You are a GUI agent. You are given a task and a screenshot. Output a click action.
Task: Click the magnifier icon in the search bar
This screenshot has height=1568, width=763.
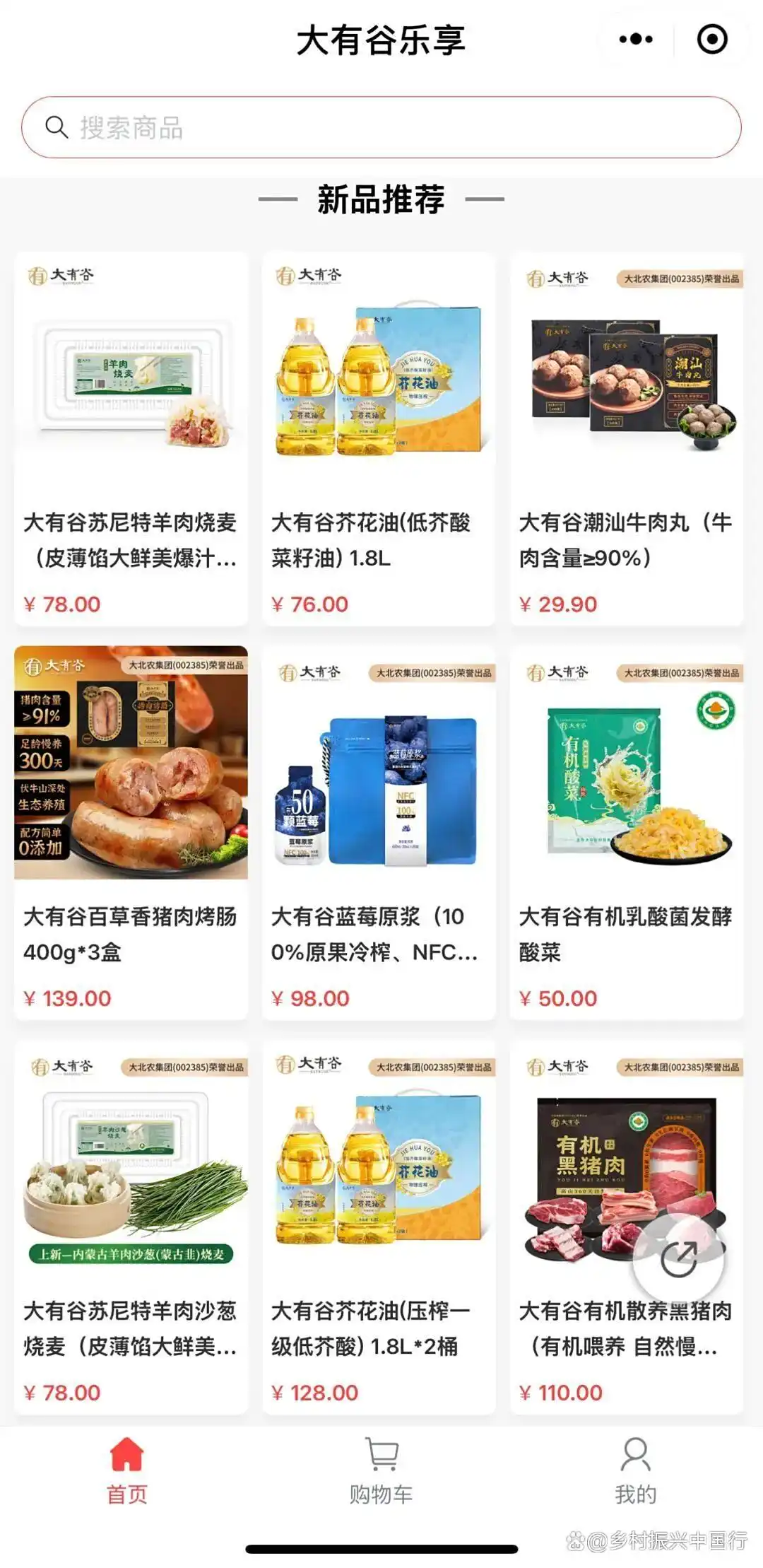(57, 127)
